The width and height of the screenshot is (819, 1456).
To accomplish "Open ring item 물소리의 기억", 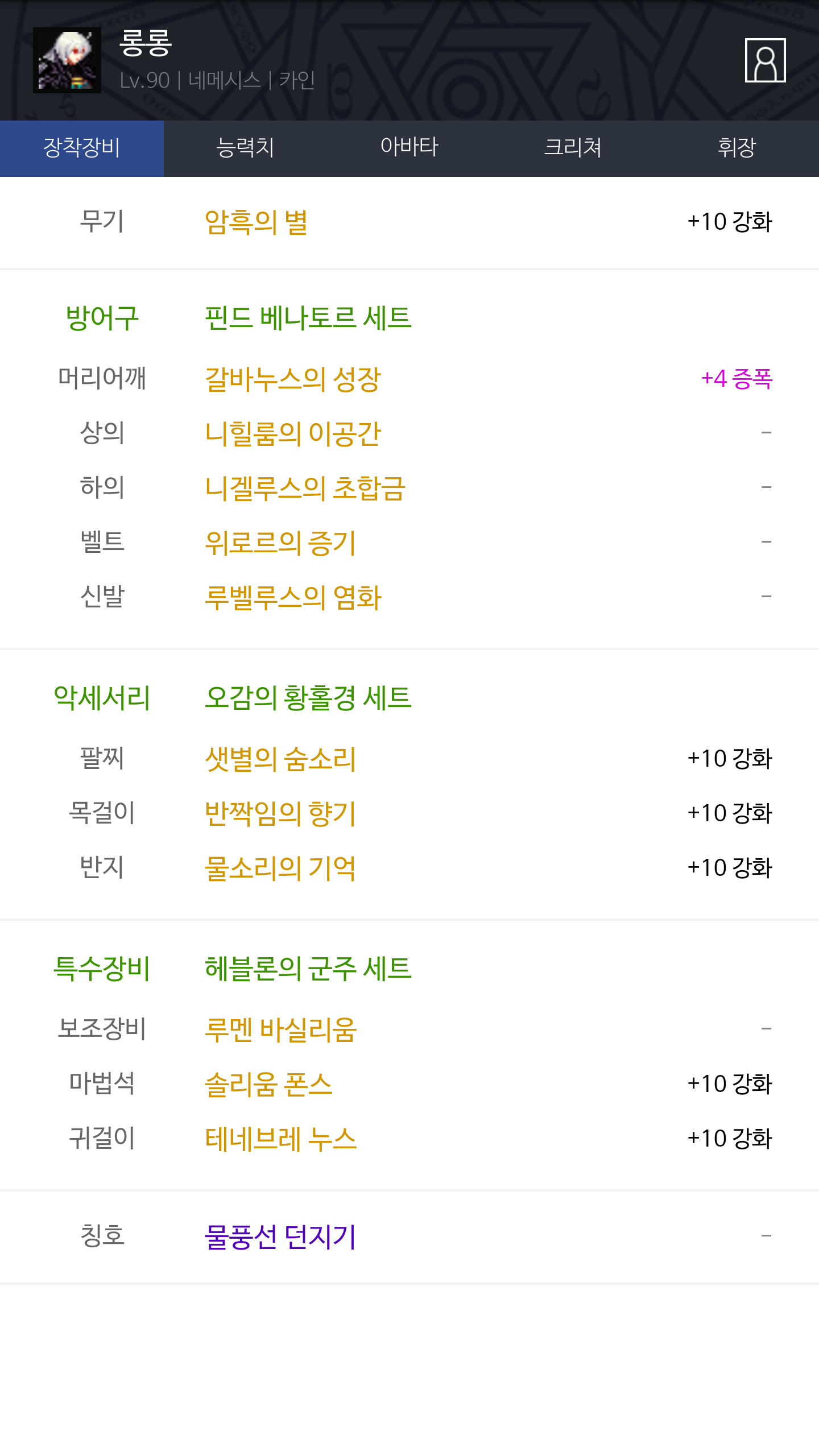I will [x=280, y=868].
